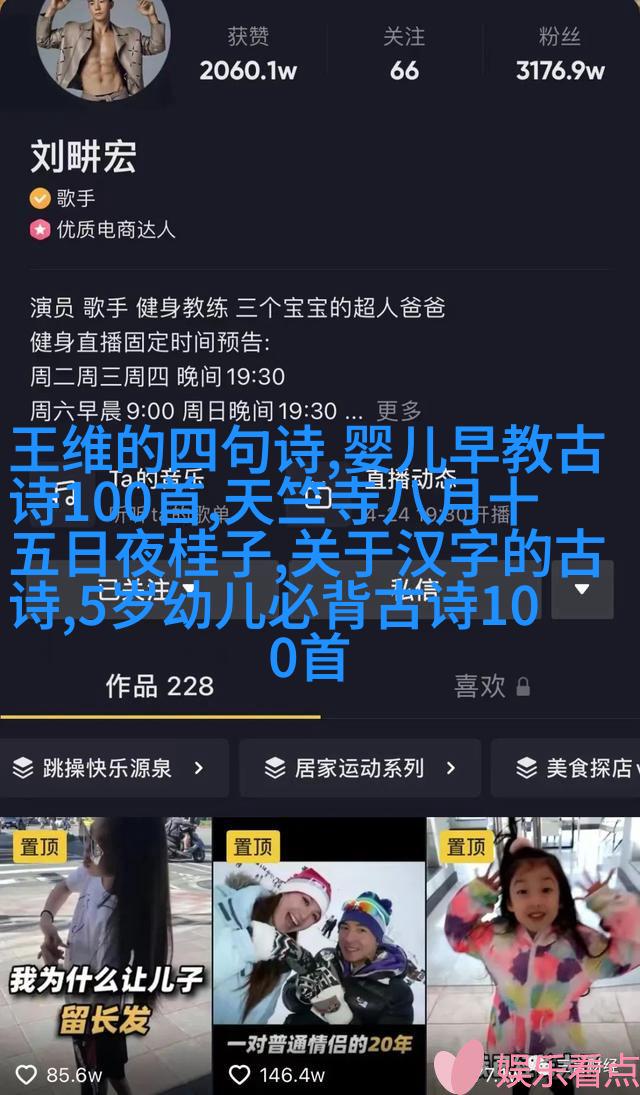Viewport: 640px width, 1095px height.
Task: View the 关注 following list
Action: (404, 56)
